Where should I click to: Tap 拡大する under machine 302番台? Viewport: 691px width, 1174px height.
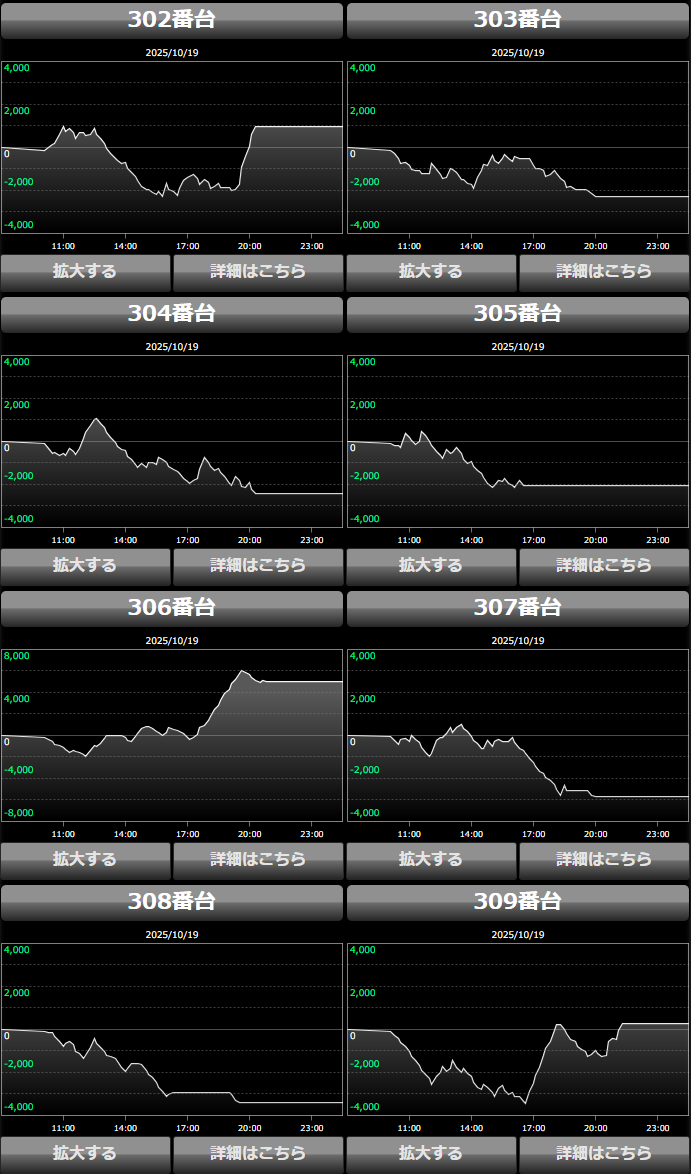click(x=85, y=271)
